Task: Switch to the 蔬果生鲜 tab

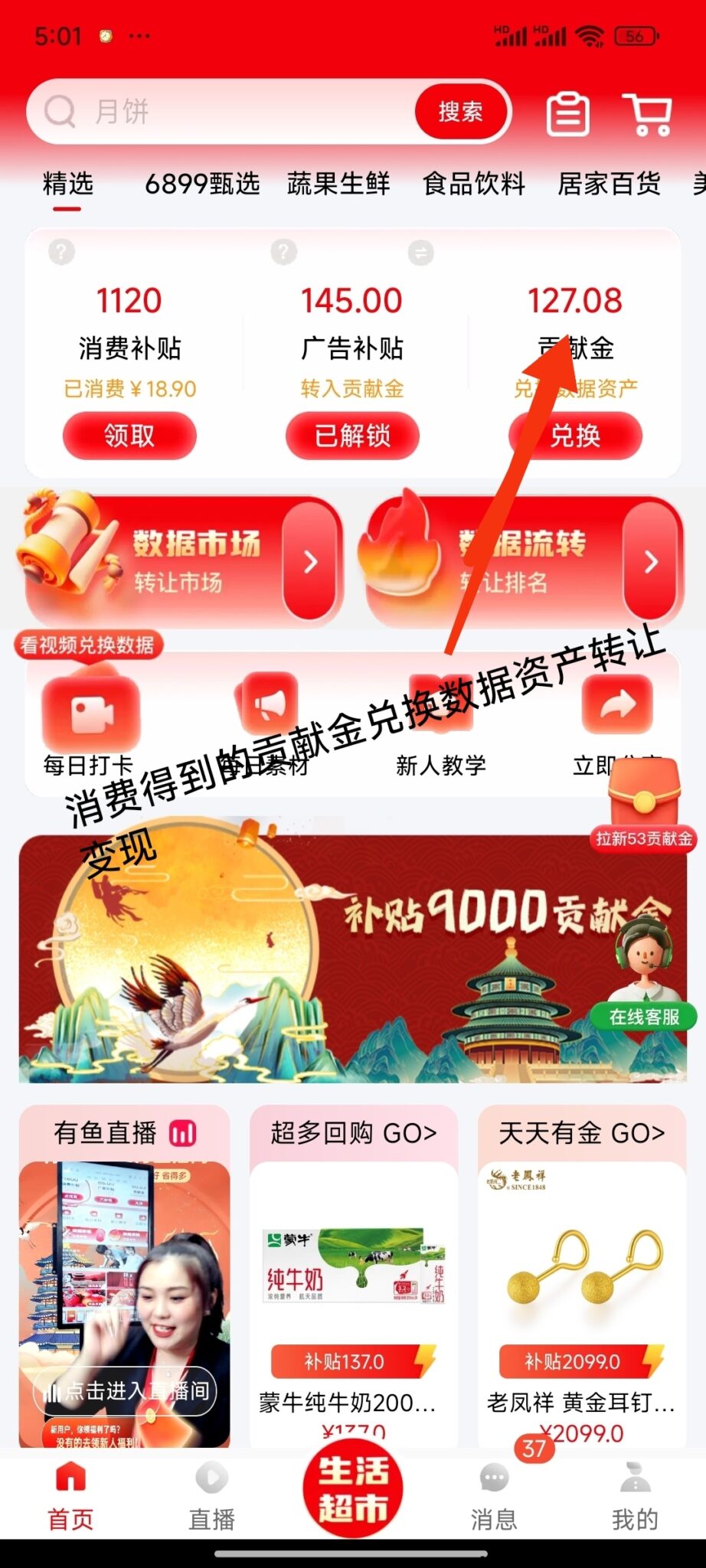Action: [338, 184]
